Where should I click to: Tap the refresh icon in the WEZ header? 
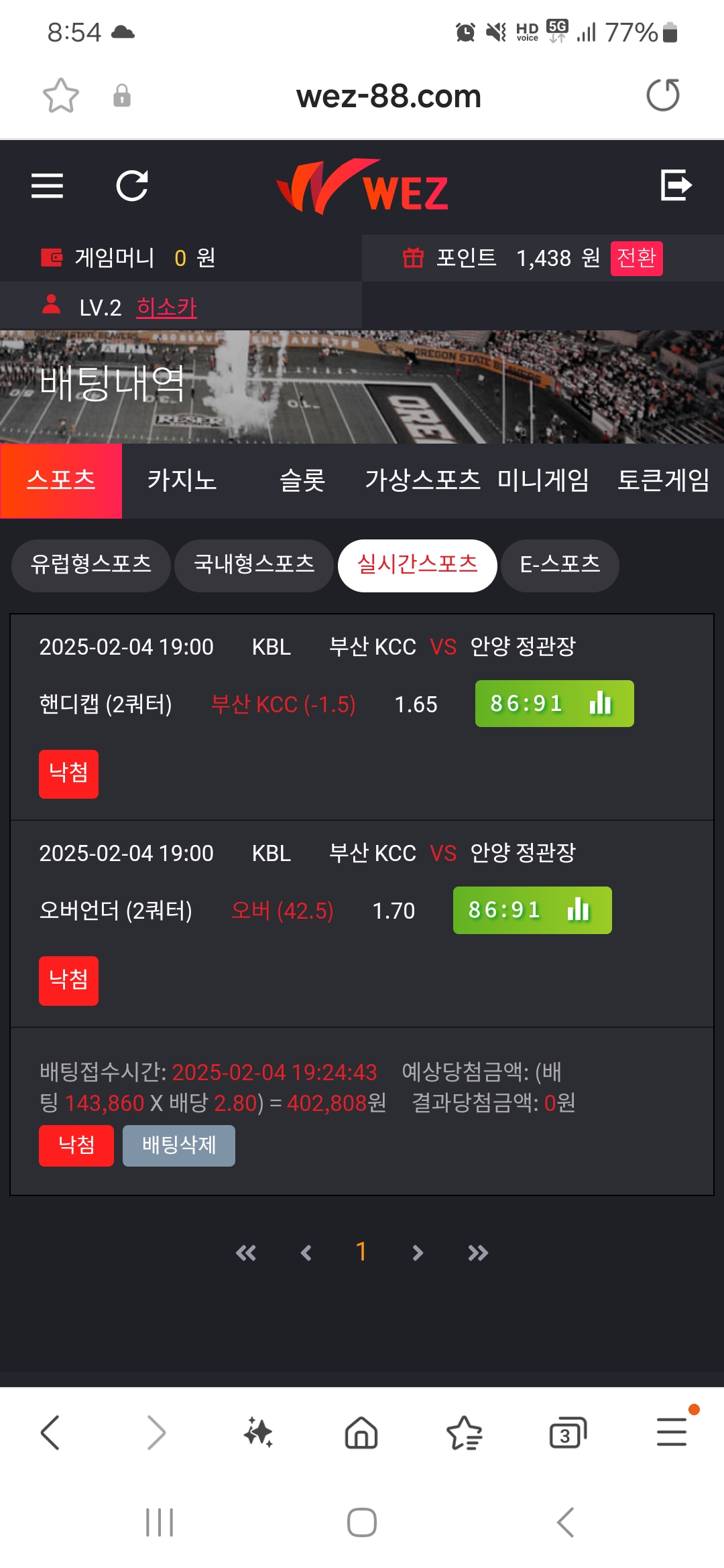132,186
